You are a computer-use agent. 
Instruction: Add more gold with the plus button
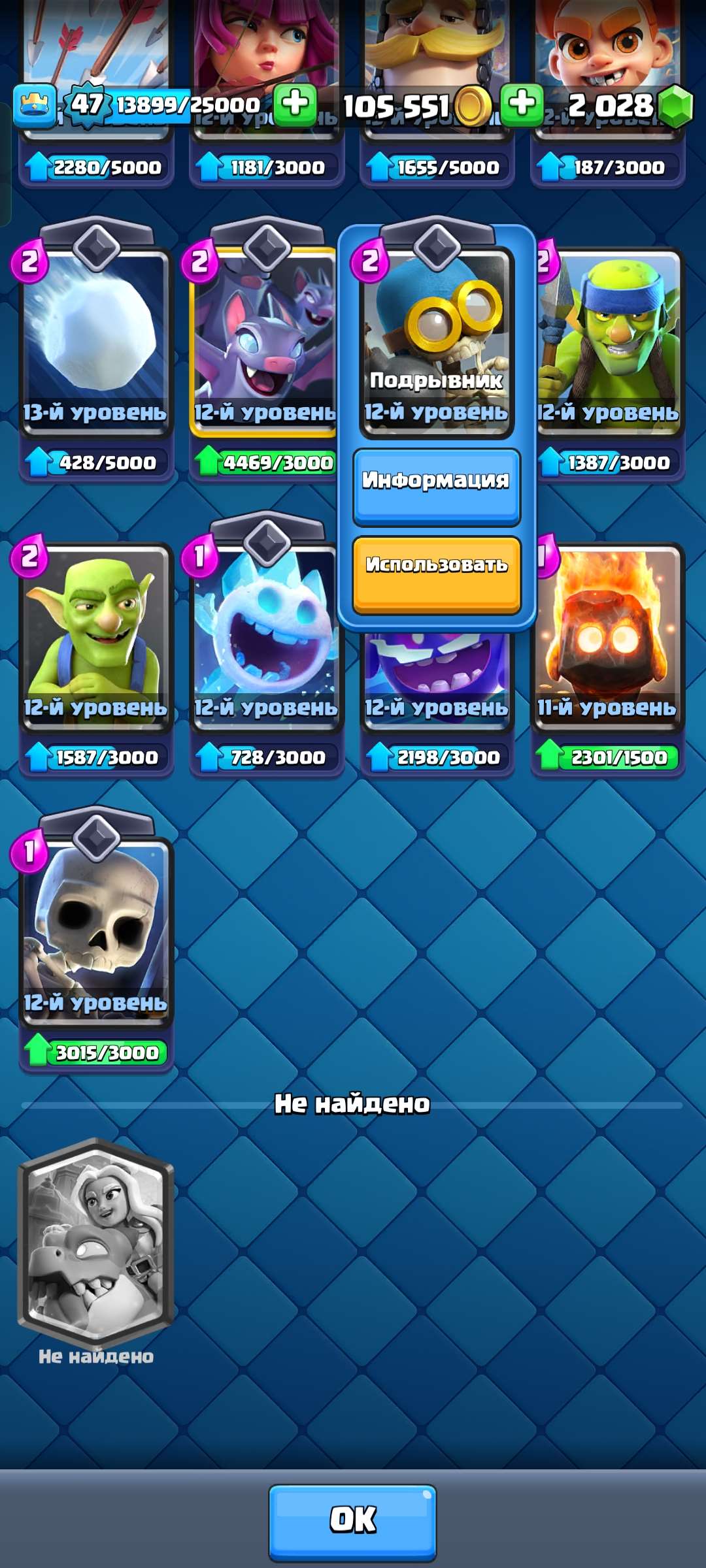pyautogui.click(x=295, y=104)
